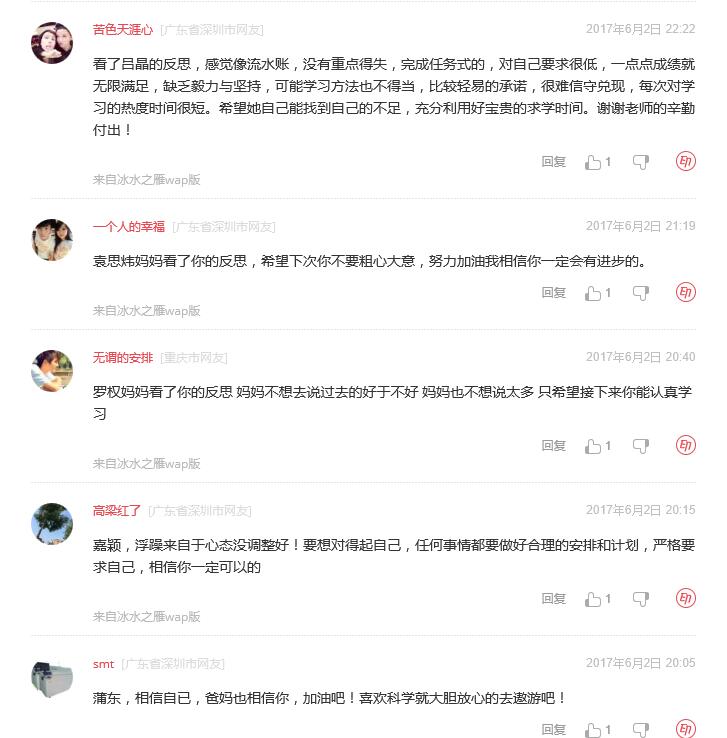This screenshot has height=738, width=727.
Task: Dislike 高梁红了's comment
Action: tap(641, 599)
